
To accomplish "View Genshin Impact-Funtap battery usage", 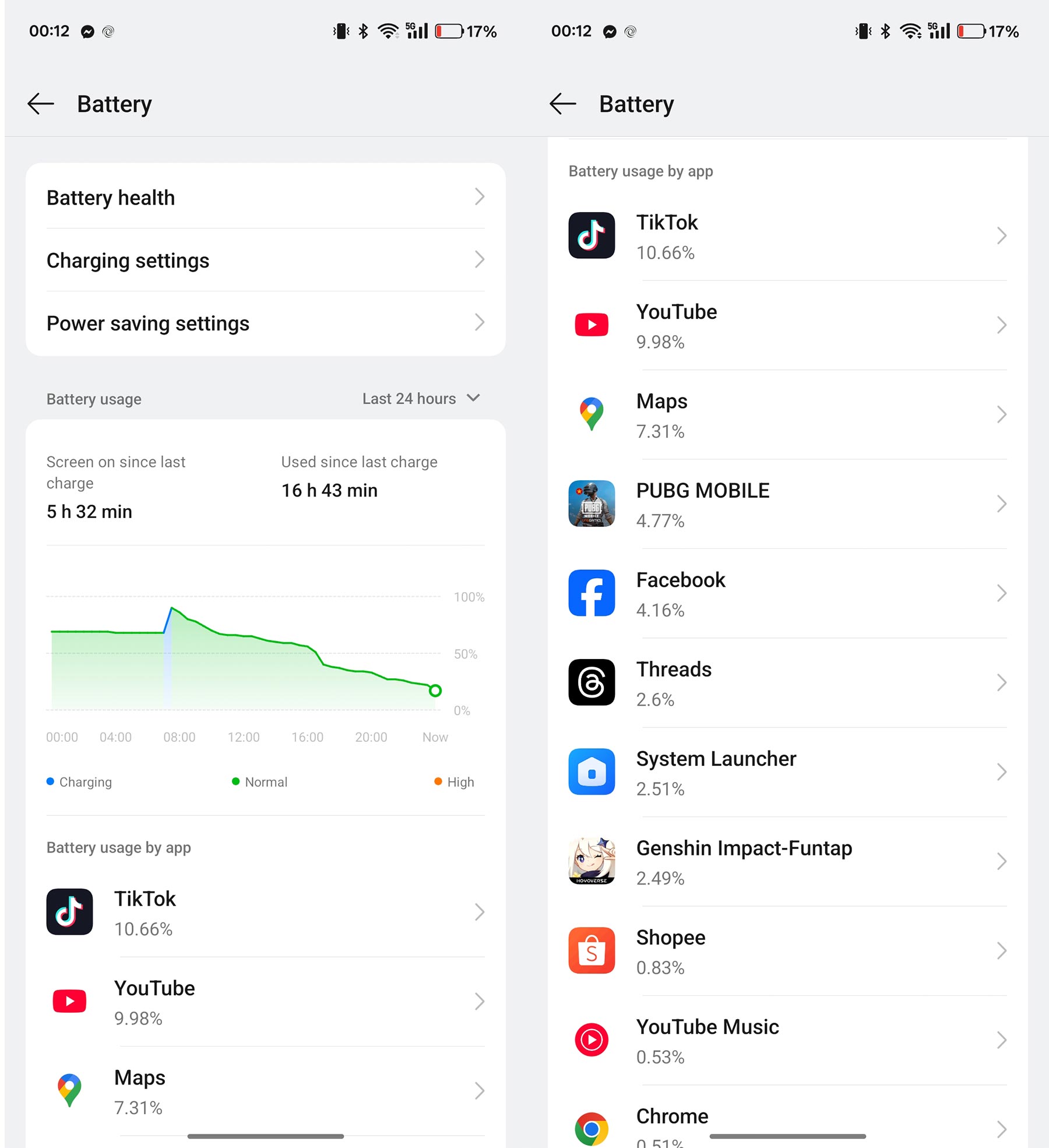I will pyautogui.click(x=787, y=862).
